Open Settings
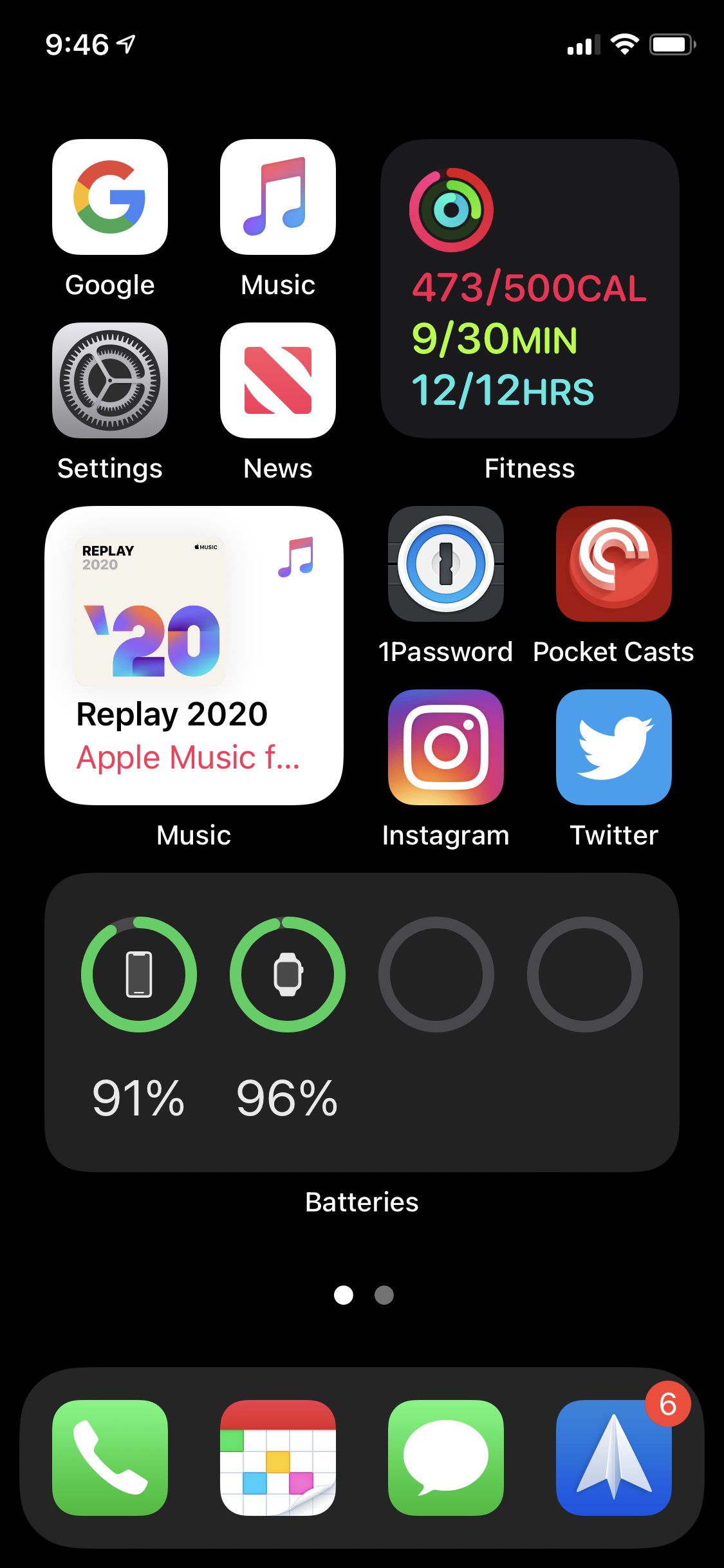Viewport: 724px width, 1568px height. tap(110, 380)
